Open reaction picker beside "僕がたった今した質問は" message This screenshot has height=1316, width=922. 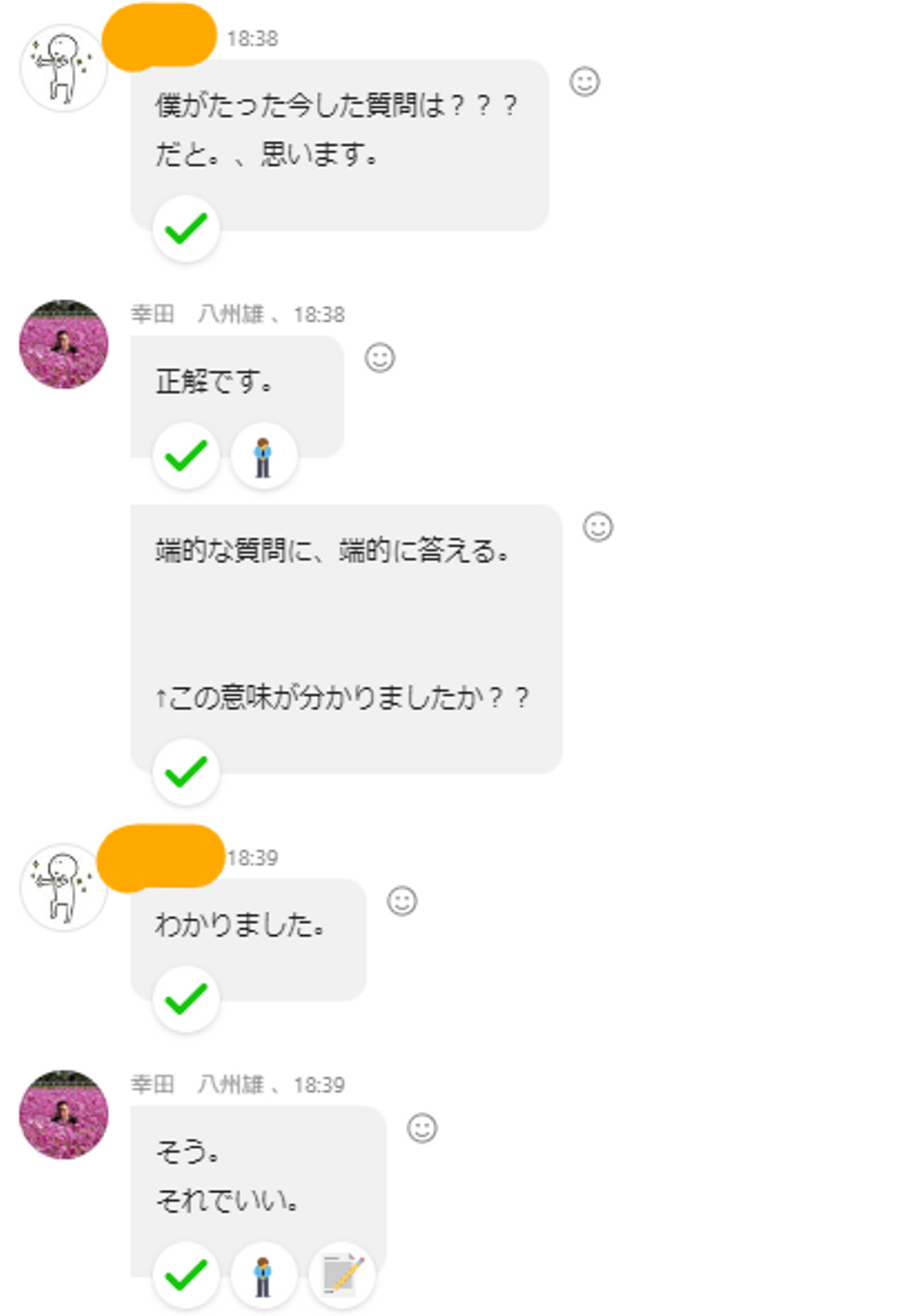[584, 82]
